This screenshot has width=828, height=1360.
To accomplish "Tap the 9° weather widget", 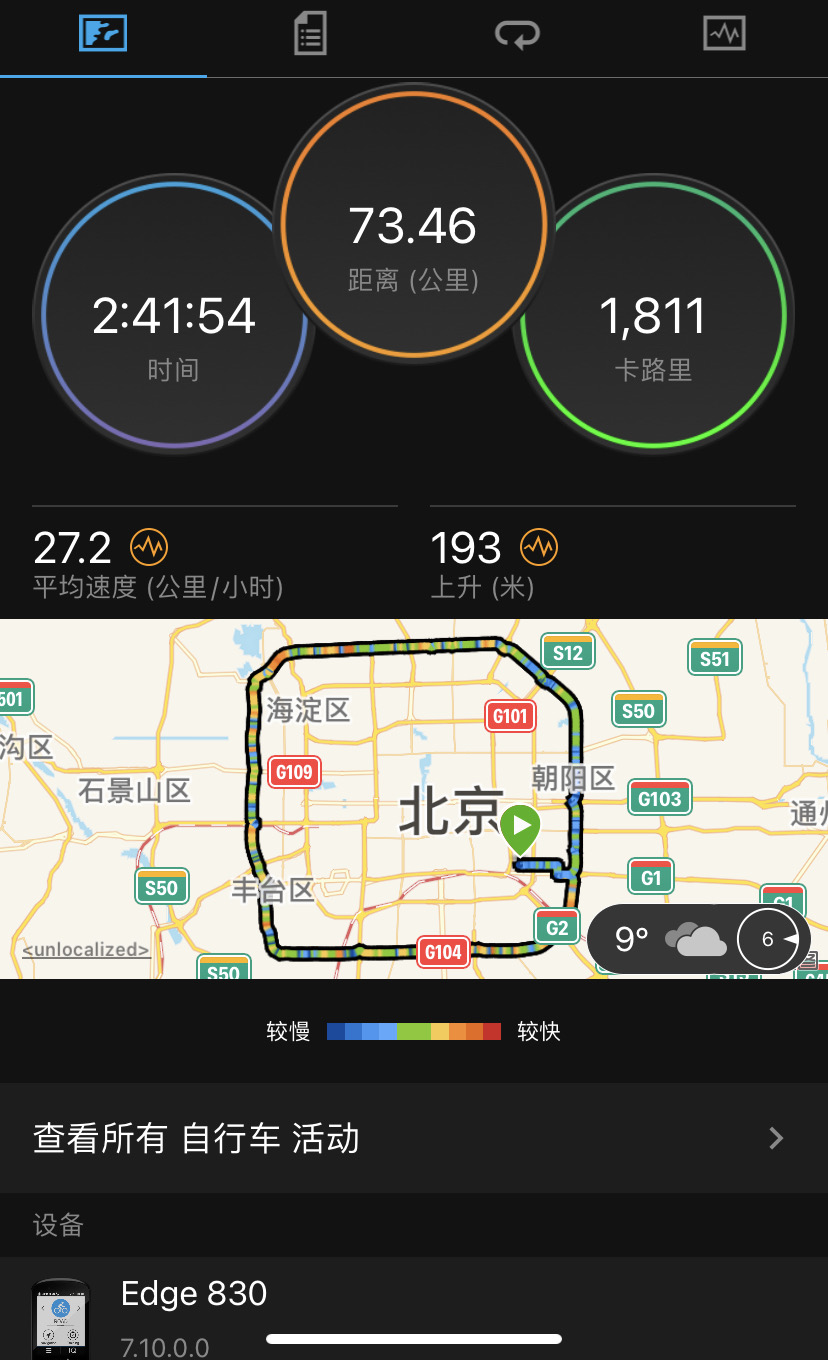I will click(x=699, y=940).
